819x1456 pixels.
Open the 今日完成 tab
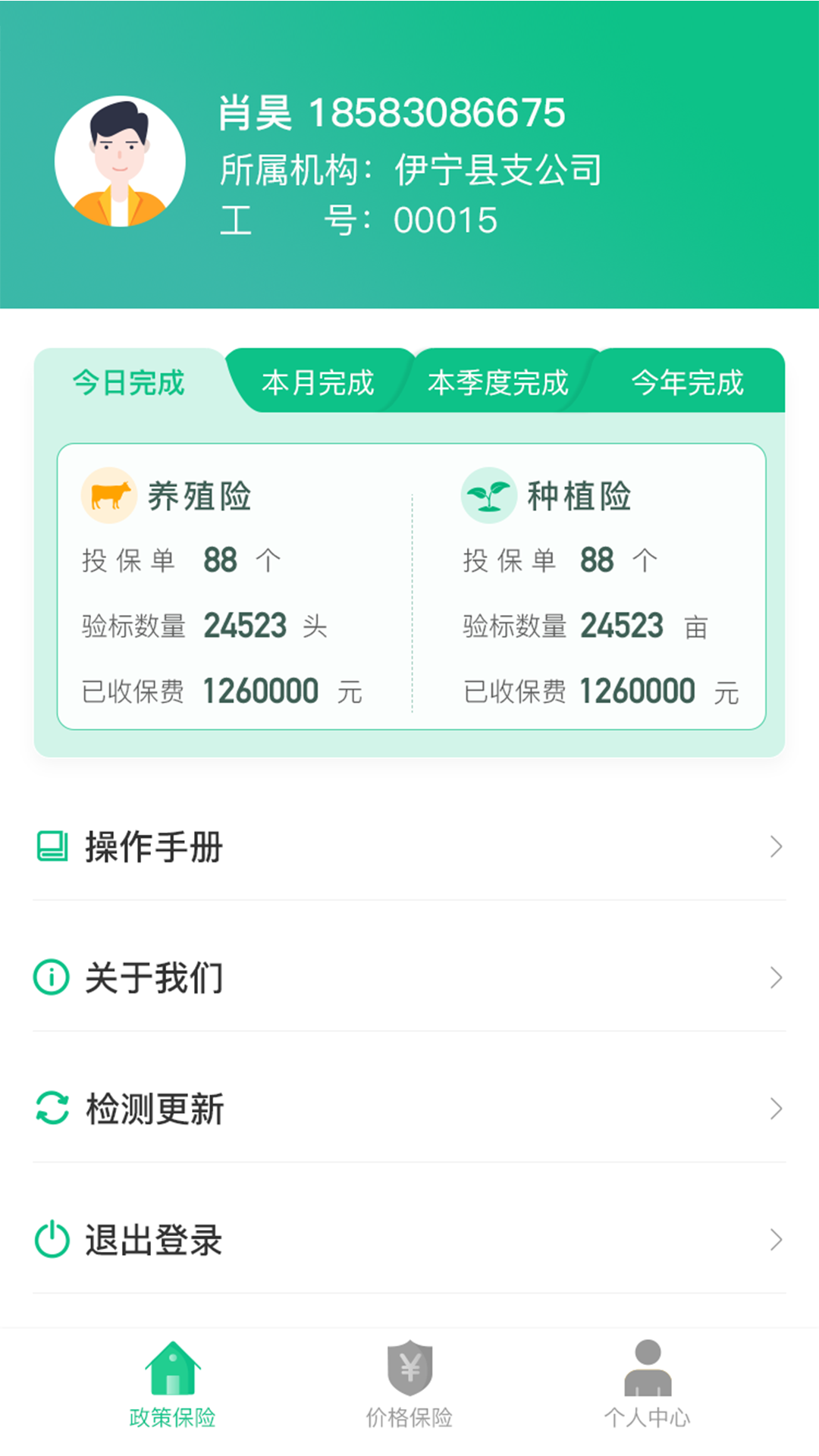pyautogui.click(x=127, y=384)
